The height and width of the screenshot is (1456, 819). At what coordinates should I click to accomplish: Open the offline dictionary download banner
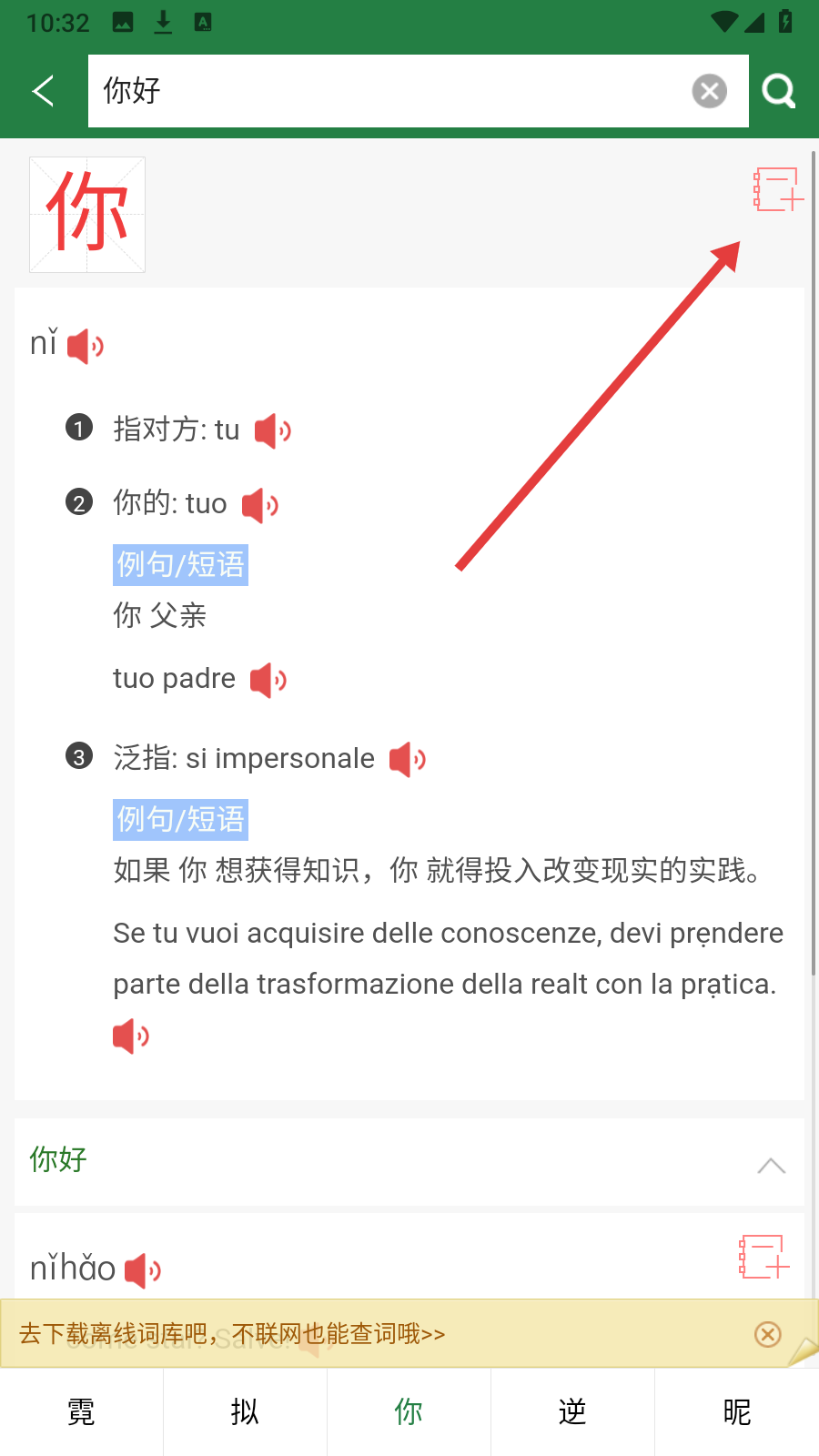click(x=232, y=1334)
